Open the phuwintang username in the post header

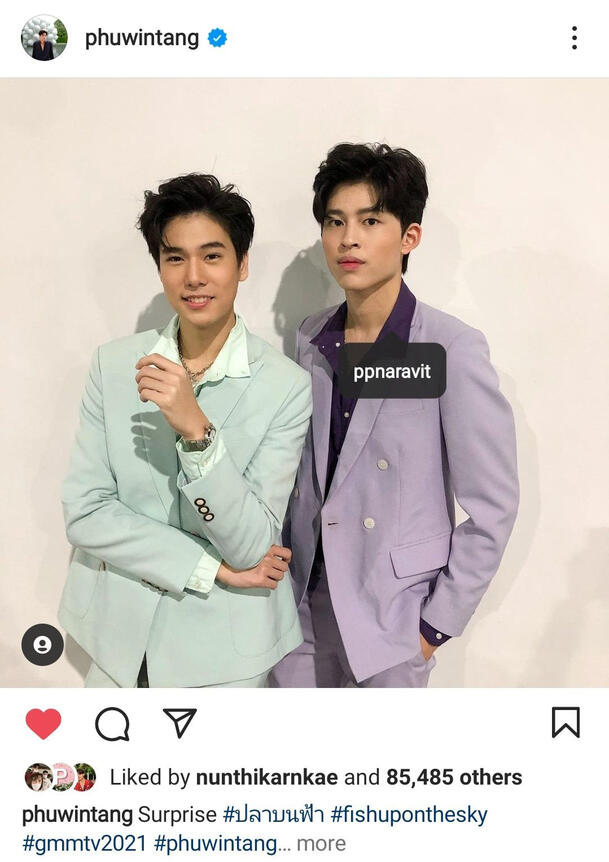[x=141, y=38]
